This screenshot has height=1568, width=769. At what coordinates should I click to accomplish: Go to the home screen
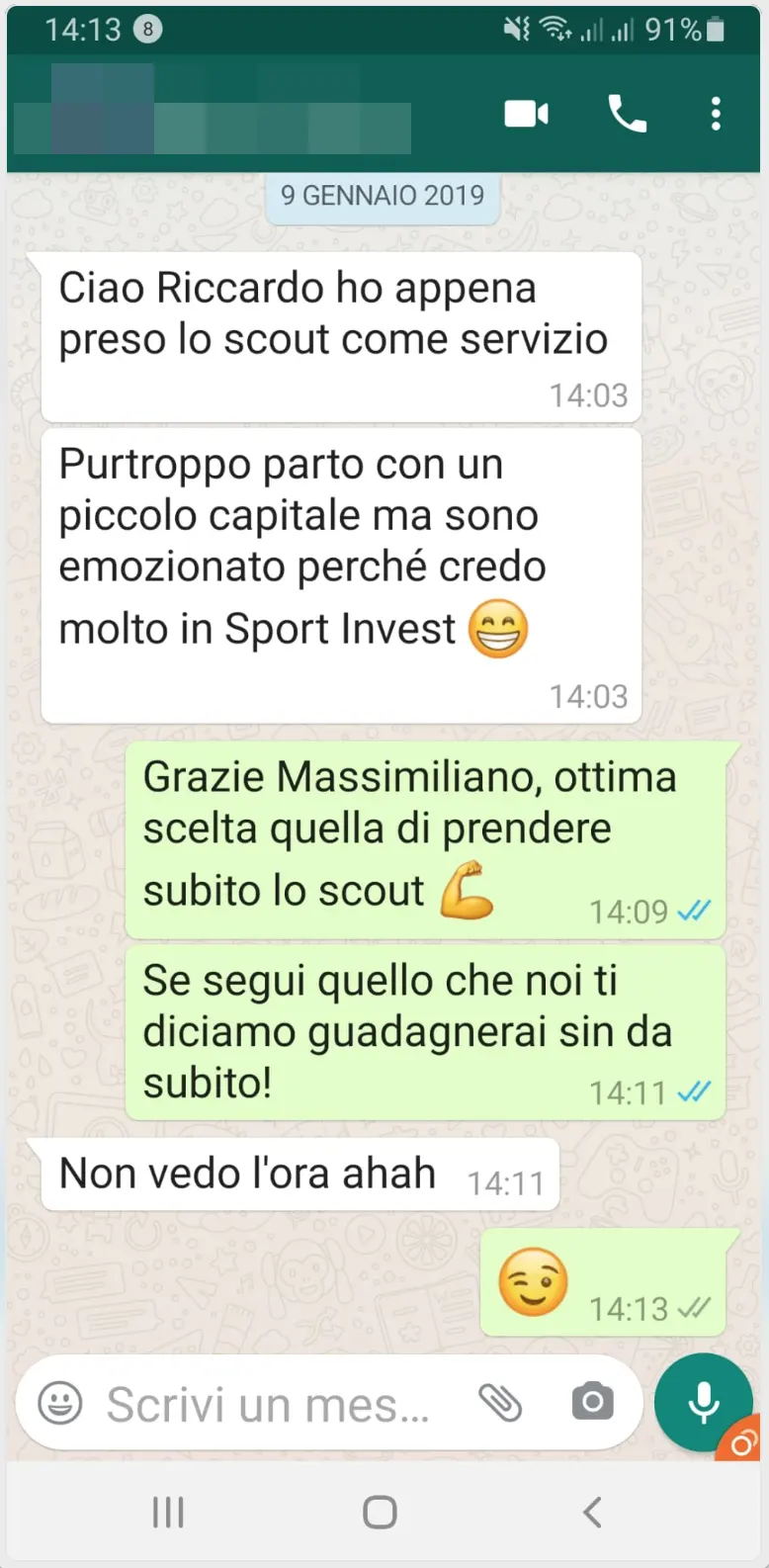pyautogui.click(x=380, y=1512)
